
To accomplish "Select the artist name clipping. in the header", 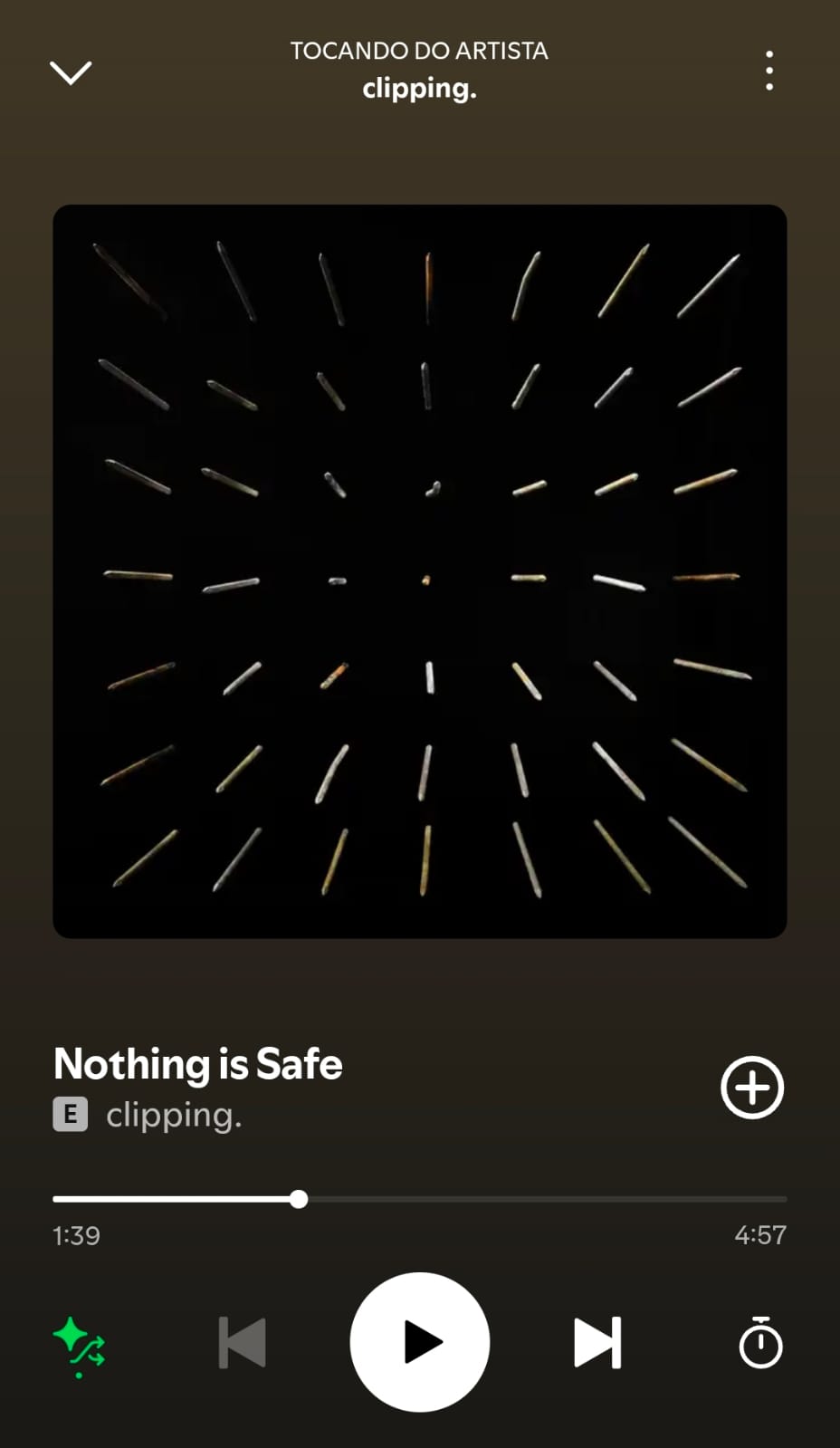I will point(419,88).
